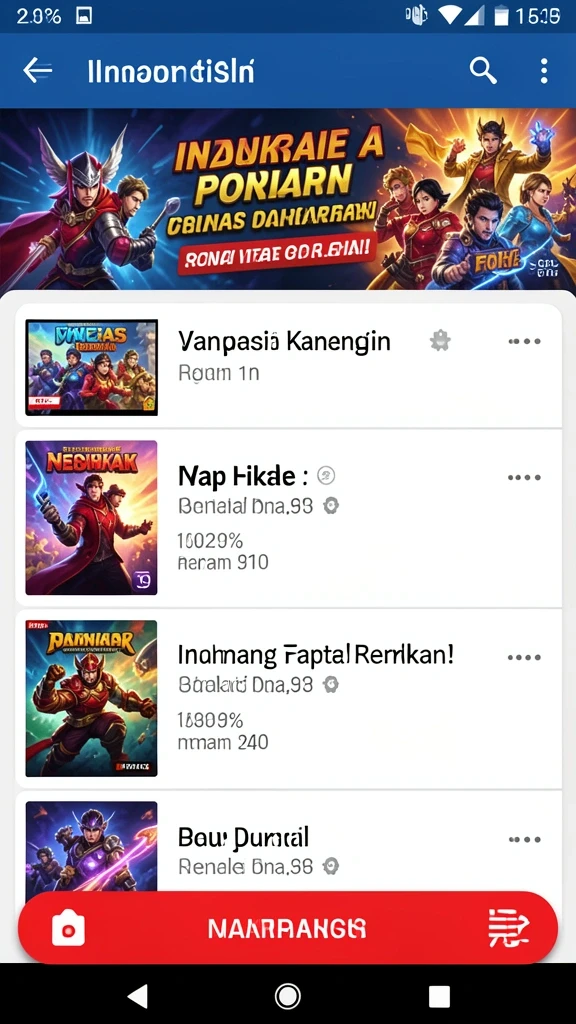This screenshot has width=576, height=1024.
Task: Open the app bar overflow menu
Action: pyautogui.click(x=543, y=71)
